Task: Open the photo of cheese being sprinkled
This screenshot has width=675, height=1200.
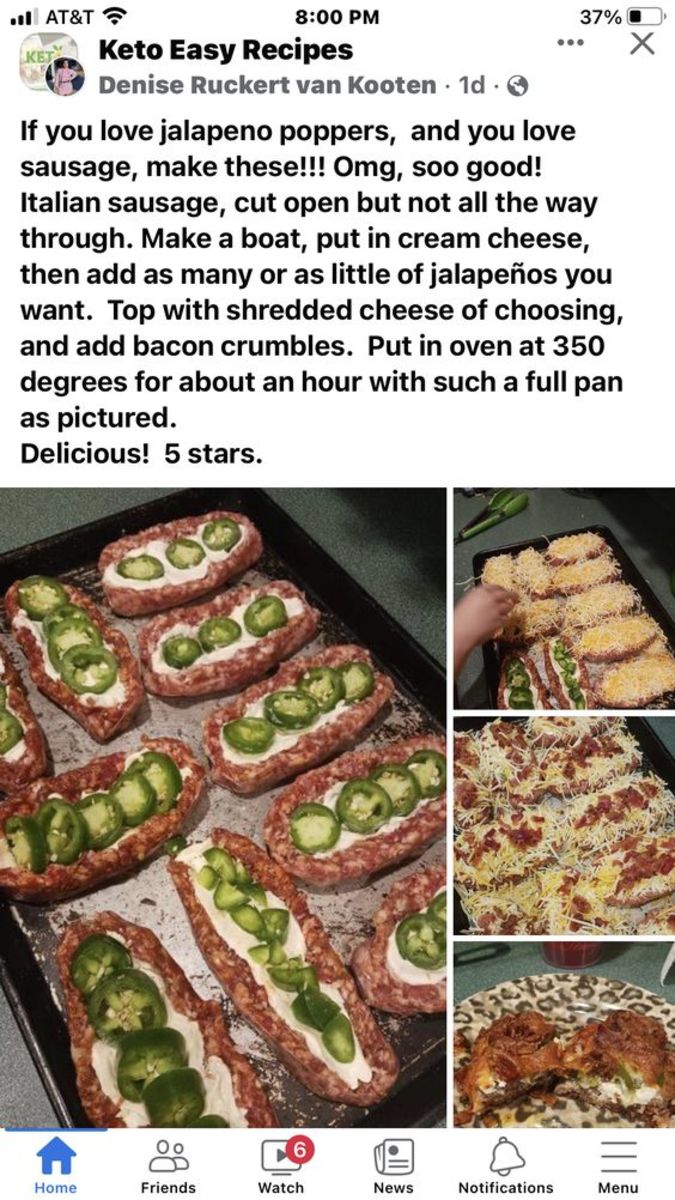Action: click(563, 598)
